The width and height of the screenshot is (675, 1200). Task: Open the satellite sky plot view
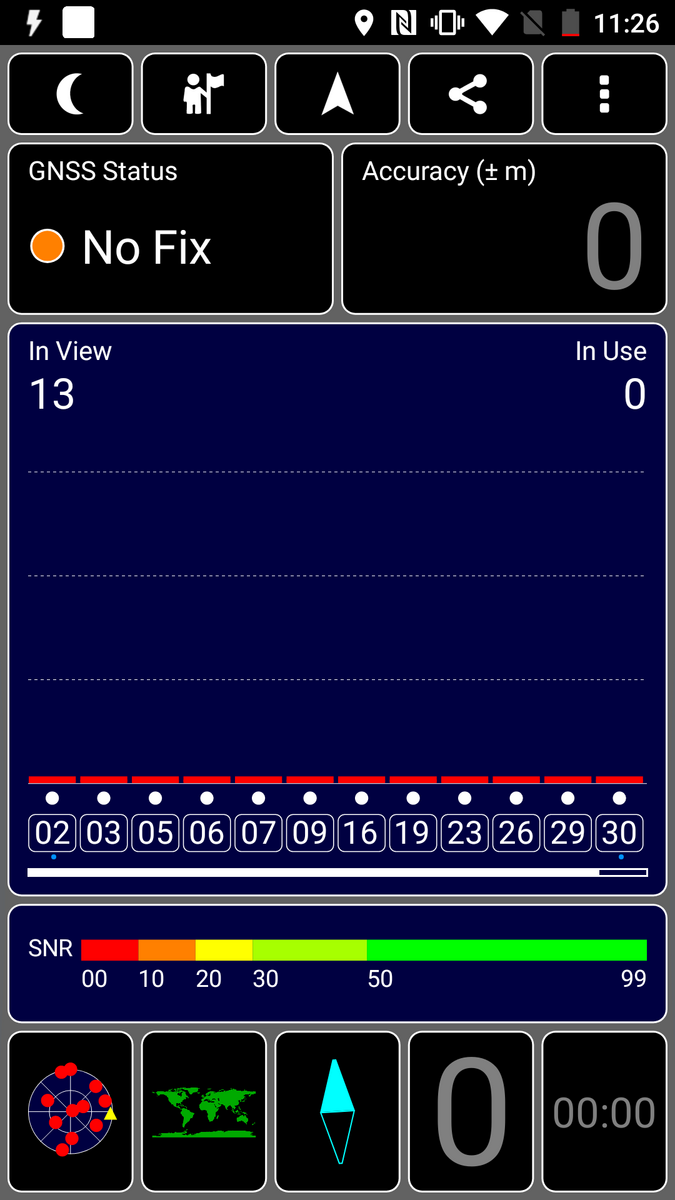(x=70, y=1112)
